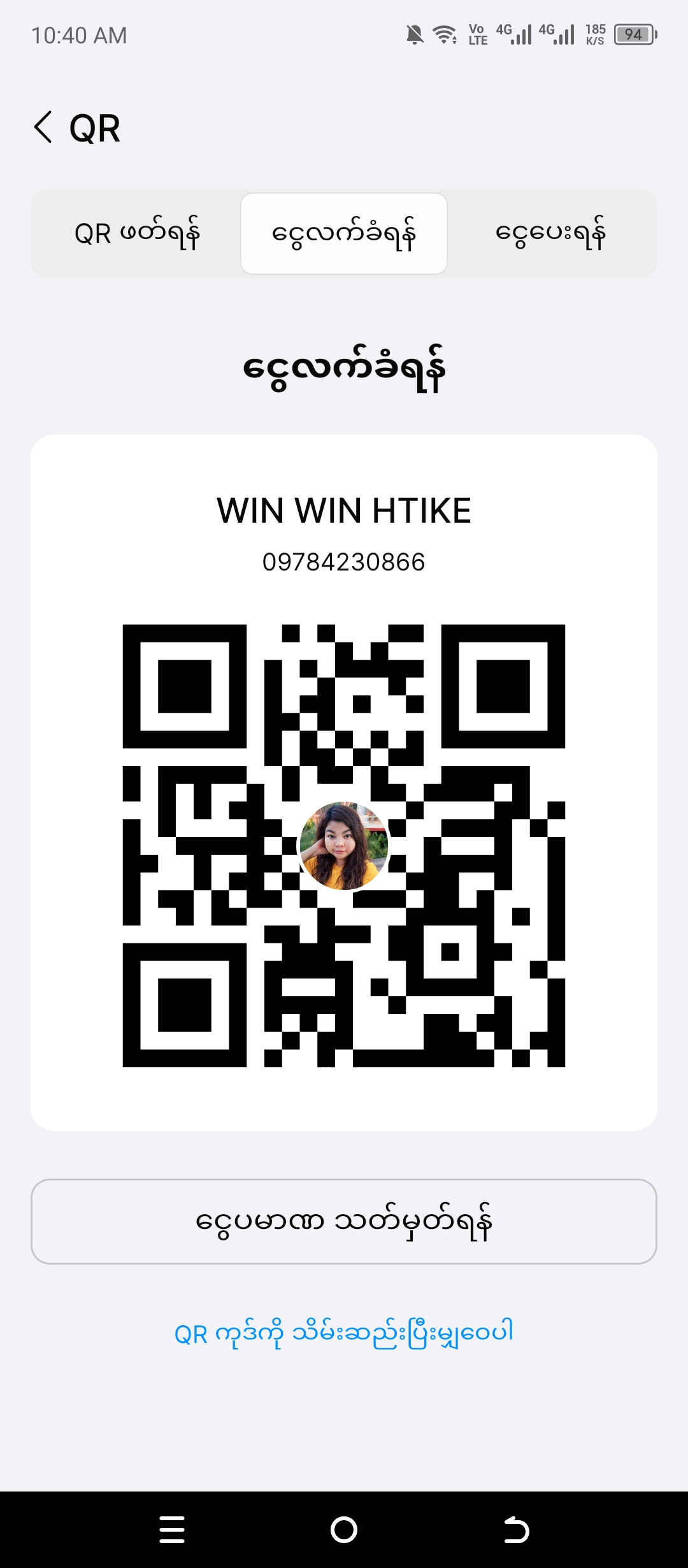Screen dimensions: 688x1568
Task: Go to the system home screen
Action: pyautogui.click(x=344, y=1530)
